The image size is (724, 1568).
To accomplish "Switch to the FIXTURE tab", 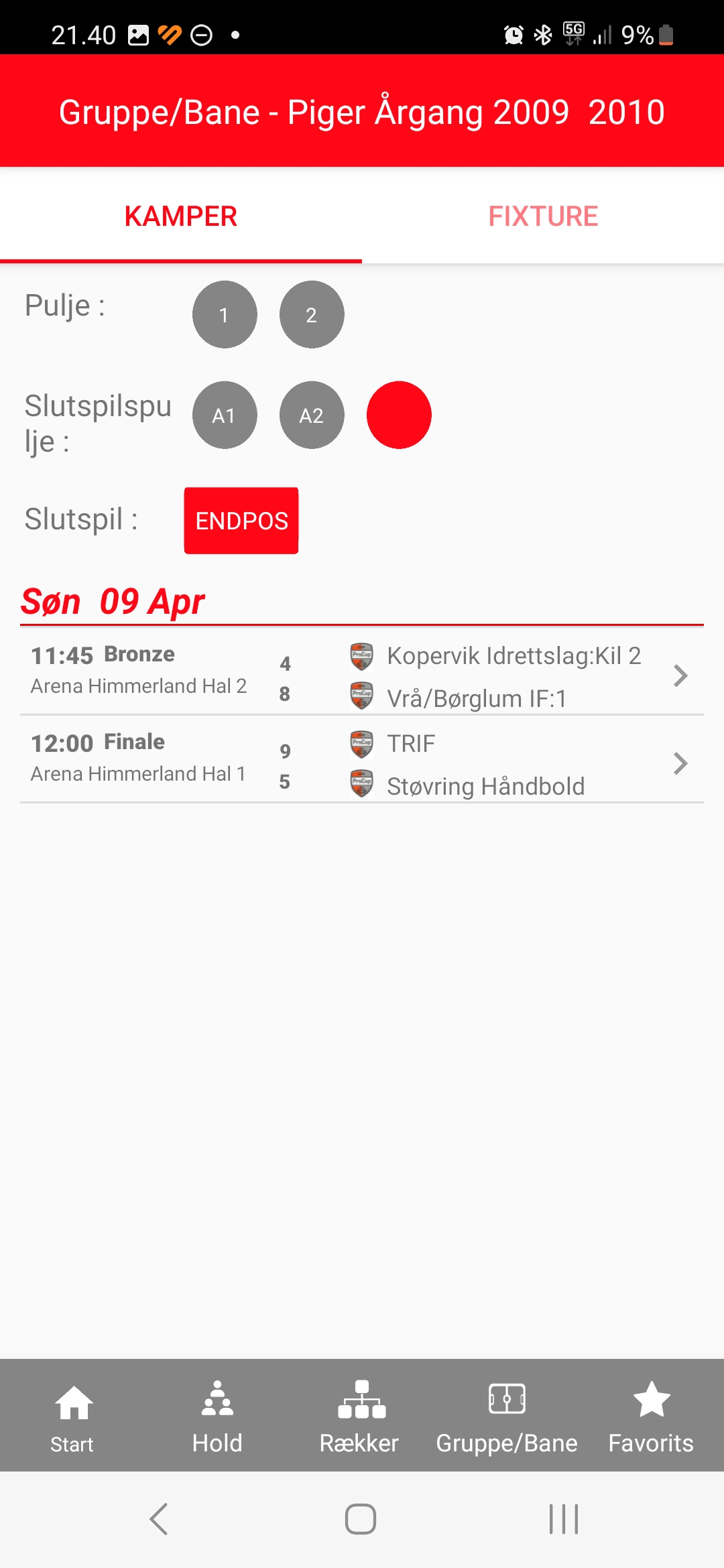I will tap(543, 216).
